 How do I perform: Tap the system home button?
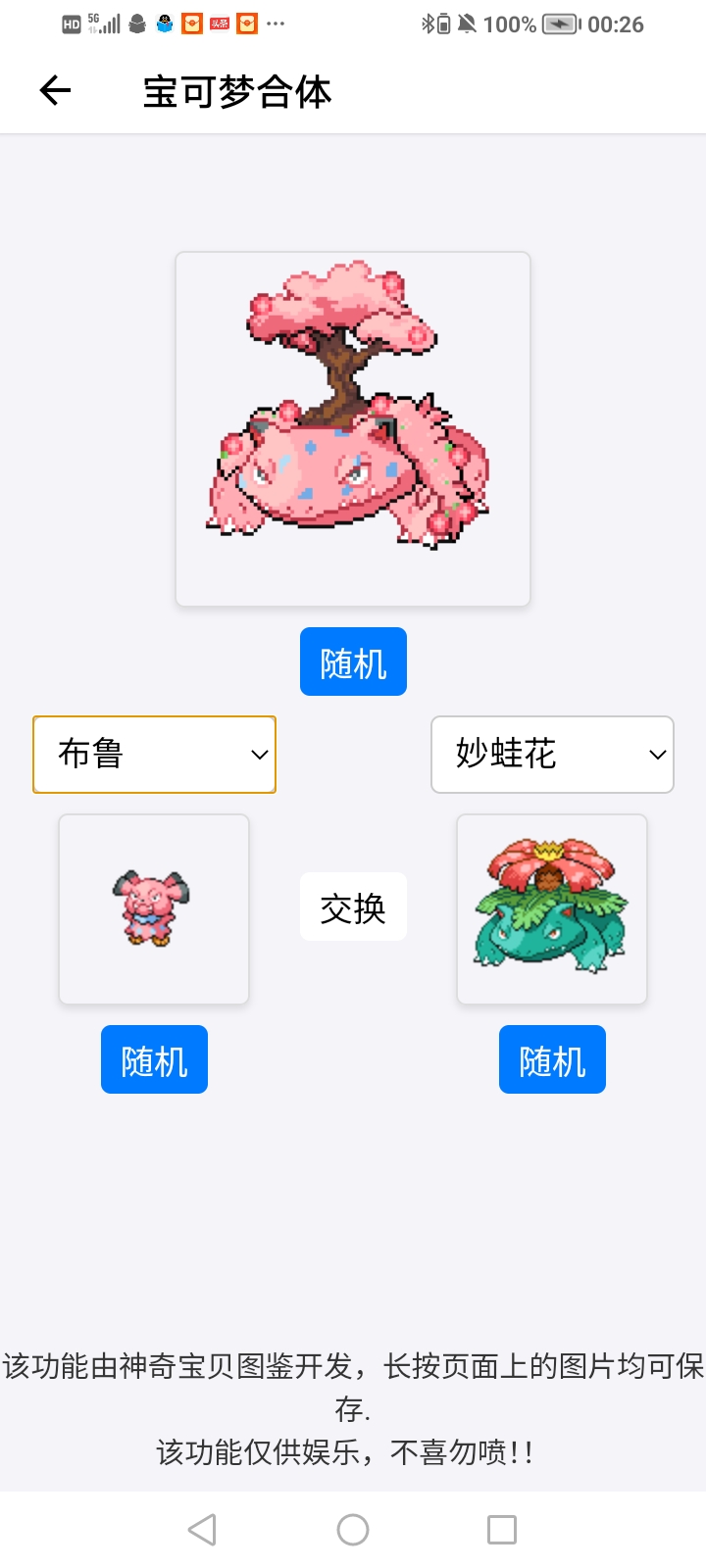[x=353, y=1529]
